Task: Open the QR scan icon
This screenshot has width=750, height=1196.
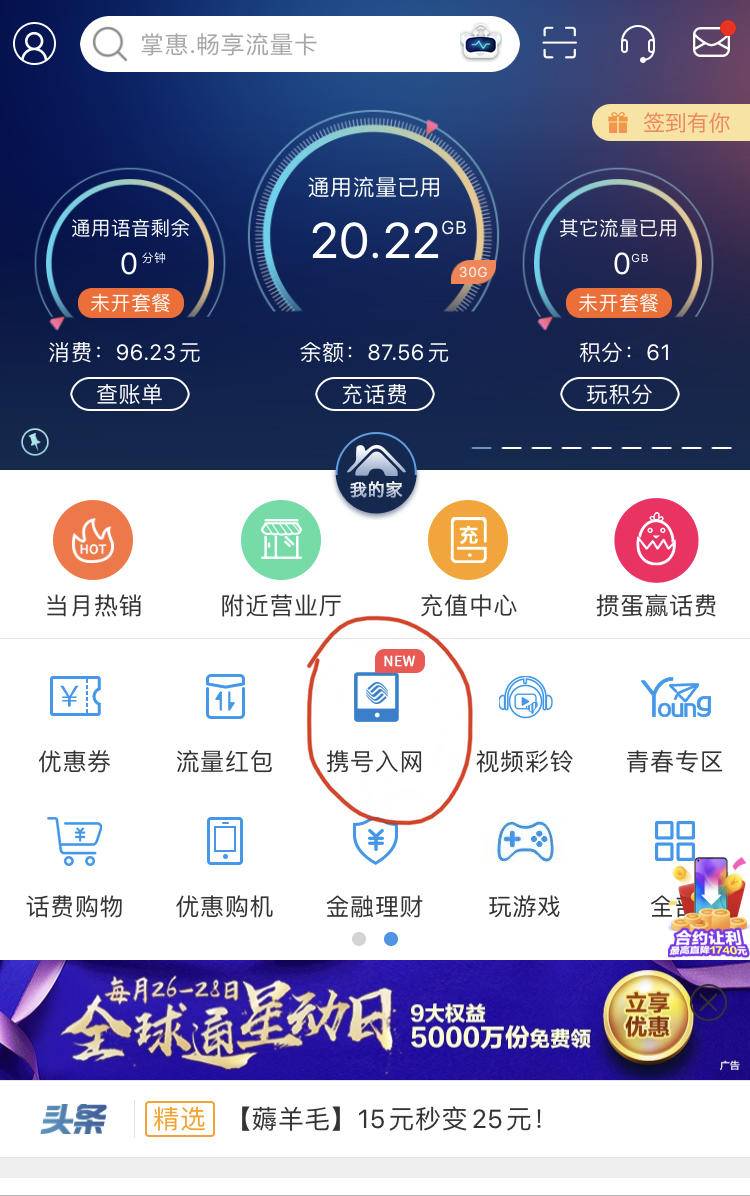Action: [560, 44]
